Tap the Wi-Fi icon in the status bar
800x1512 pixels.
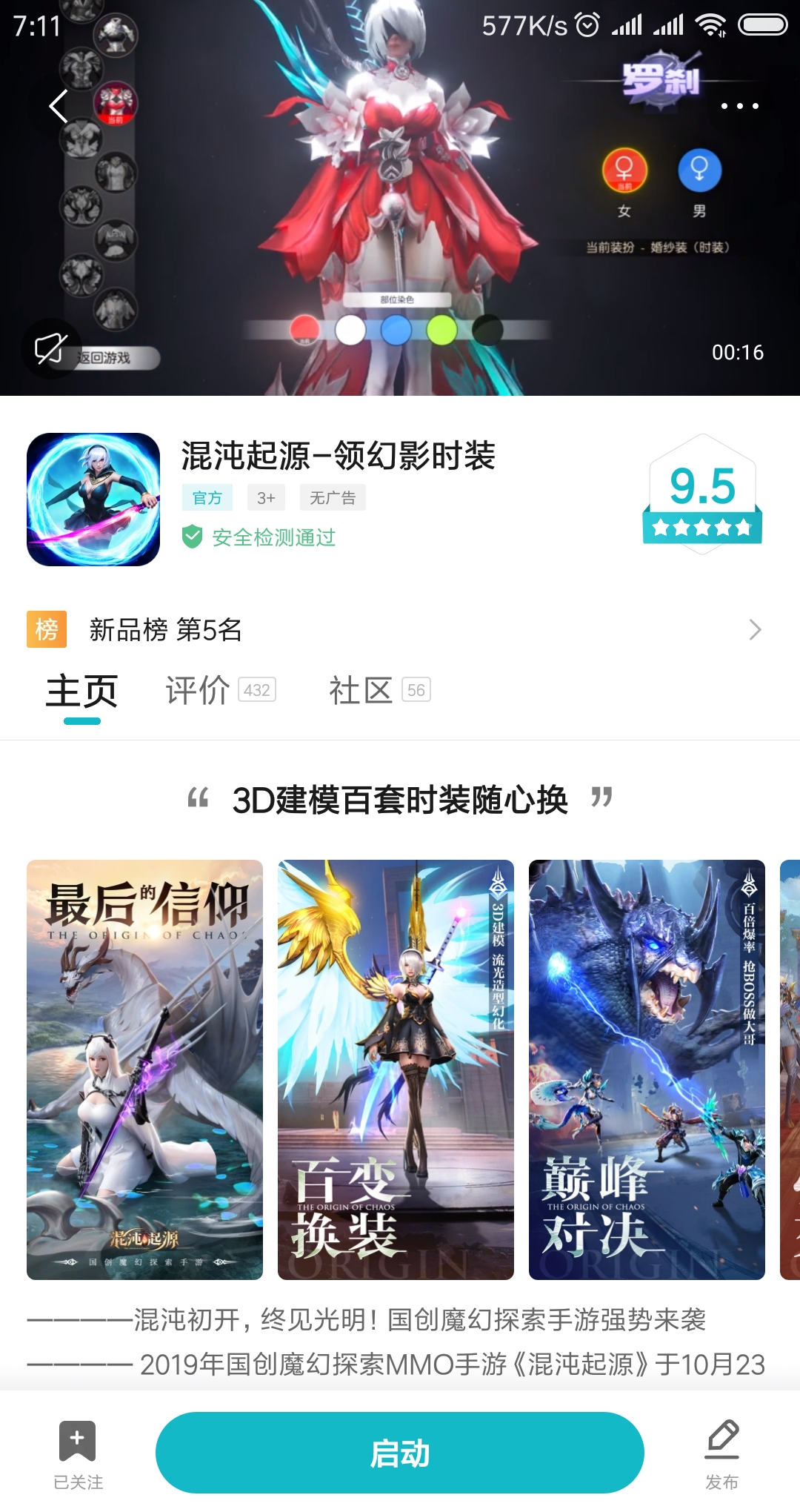pyautogui.click(x=709, y=23)
